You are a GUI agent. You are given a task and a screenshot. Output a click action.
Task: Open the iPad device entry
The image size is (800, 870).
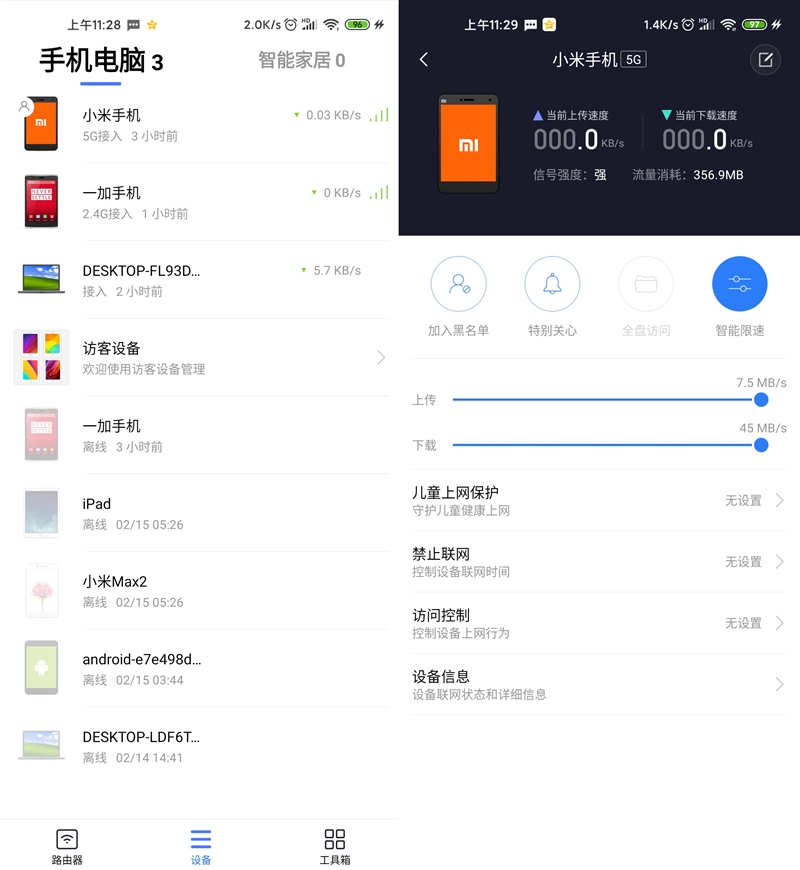(200, 513)
